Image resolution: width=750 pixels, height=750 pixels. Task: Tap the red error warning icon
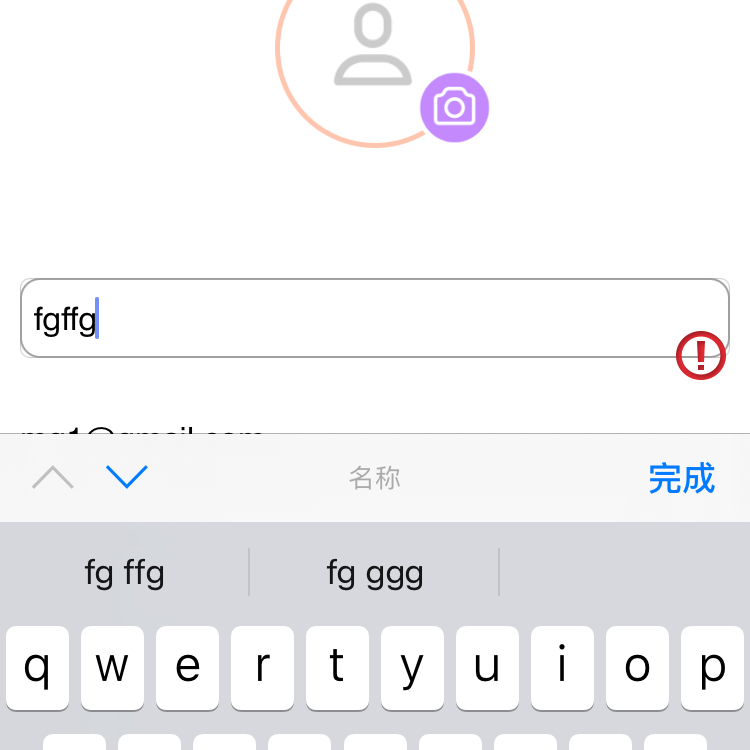[700, 355]
